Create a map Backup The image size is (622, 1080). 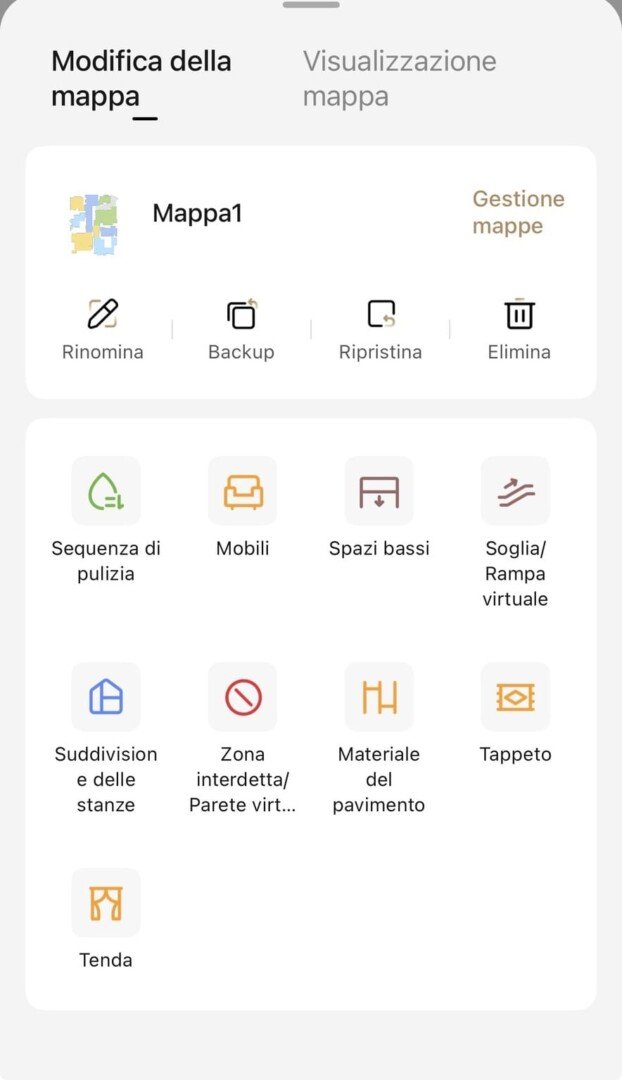(241, 328)
